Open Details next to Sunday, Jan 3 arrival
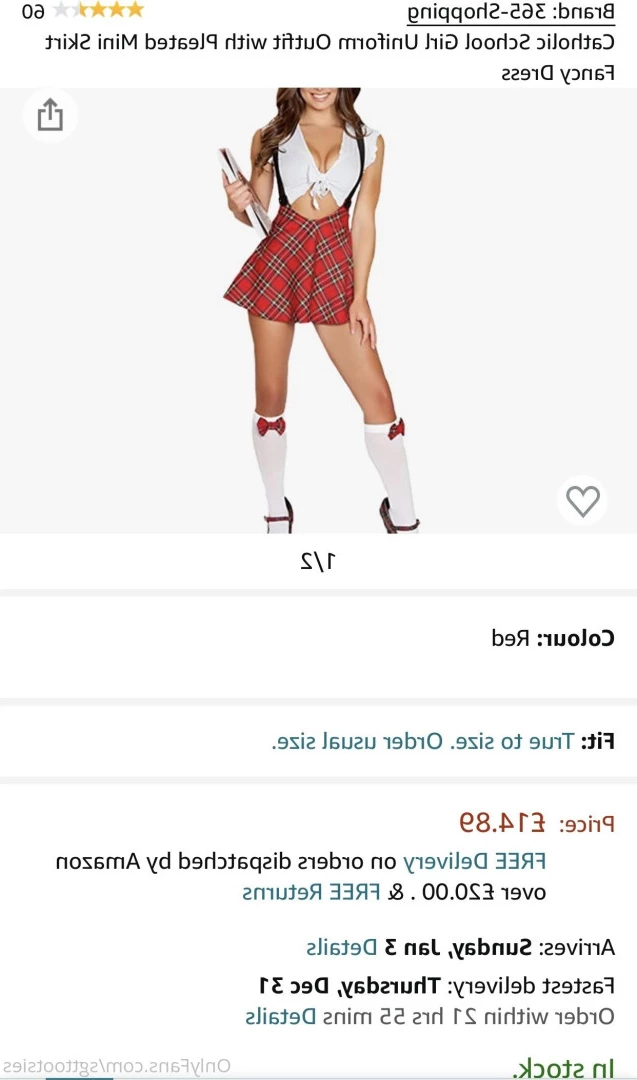637x1080 pixels. (x=342, y=947)
